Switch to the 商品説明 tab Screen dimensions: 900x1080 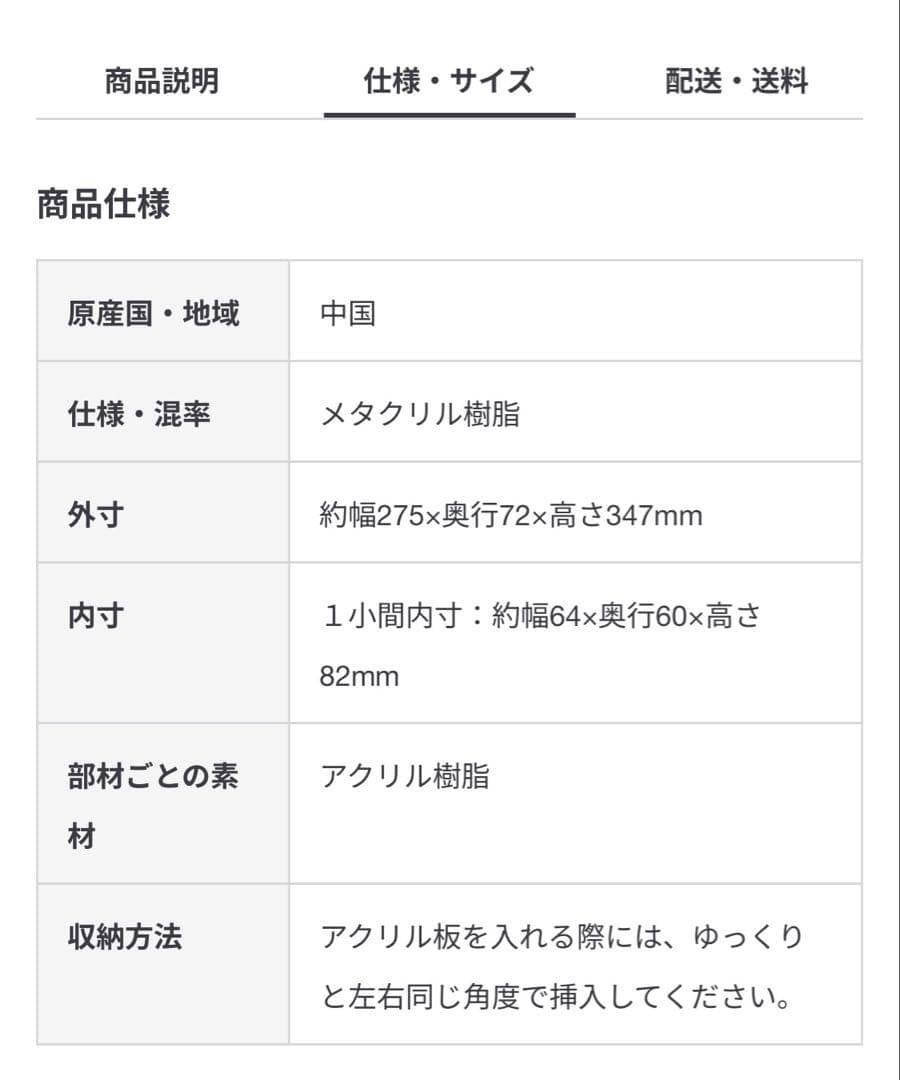click(x=162, y=82)
